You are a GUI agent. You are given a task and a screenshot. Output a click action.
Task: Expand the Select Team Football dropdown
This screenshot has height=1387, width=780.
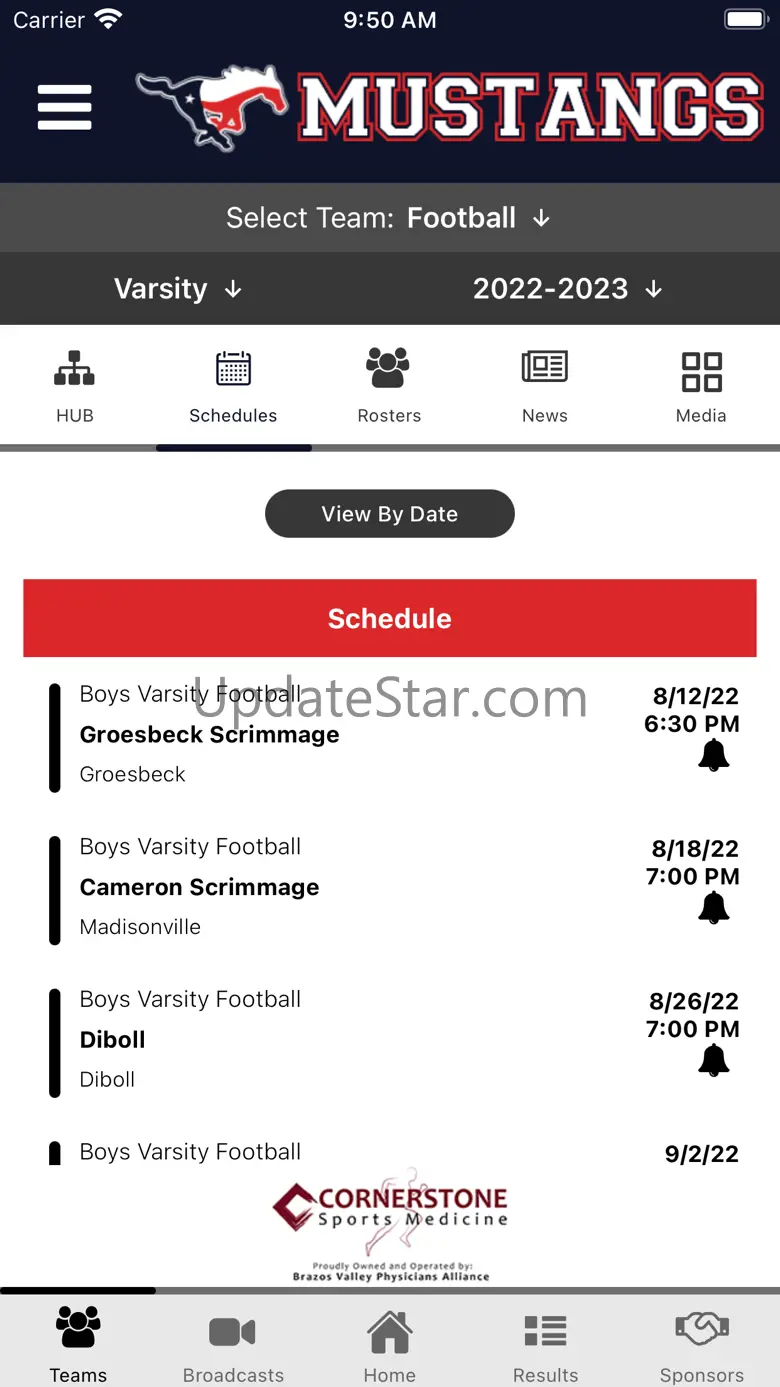389,218
